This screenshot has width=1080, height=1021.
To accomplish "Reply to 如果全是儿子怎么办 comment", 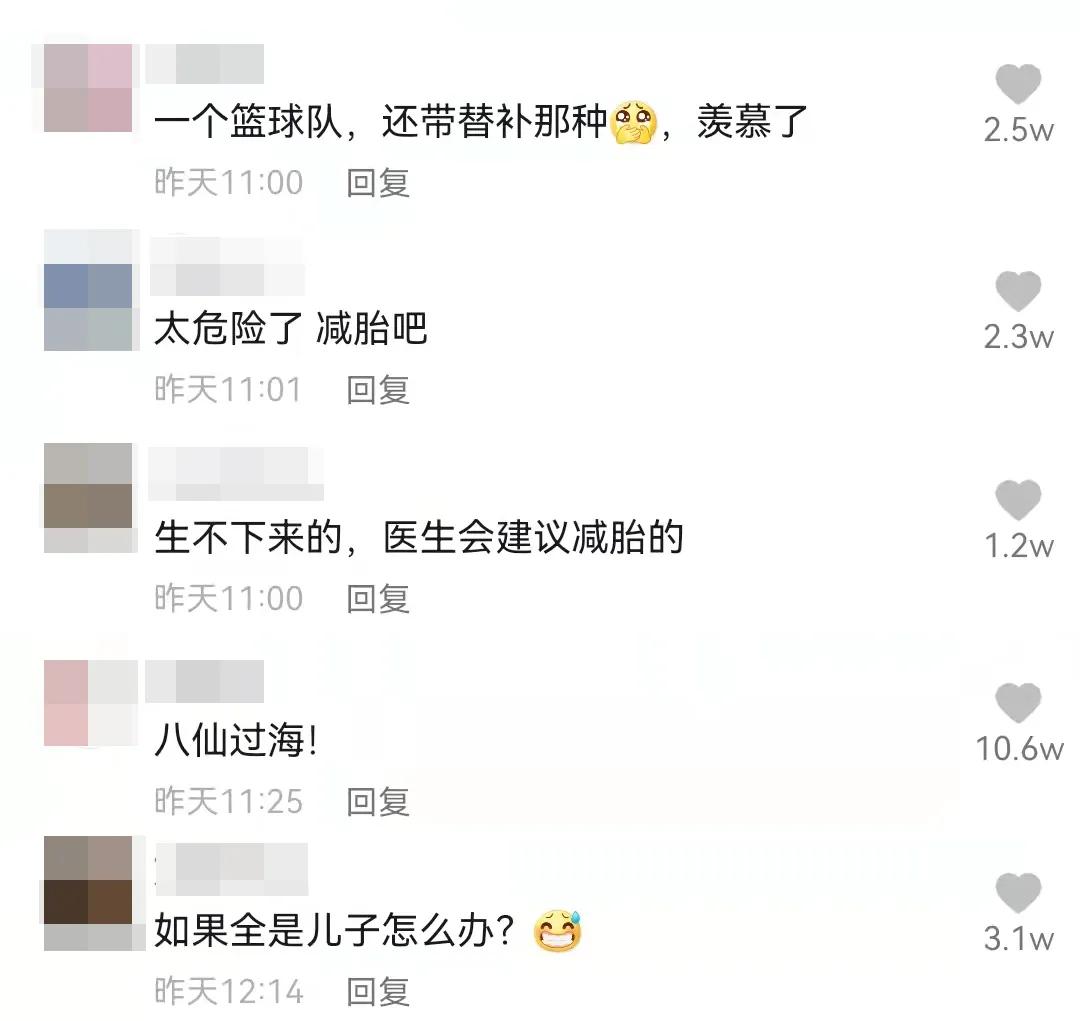I will click(378, 992).
